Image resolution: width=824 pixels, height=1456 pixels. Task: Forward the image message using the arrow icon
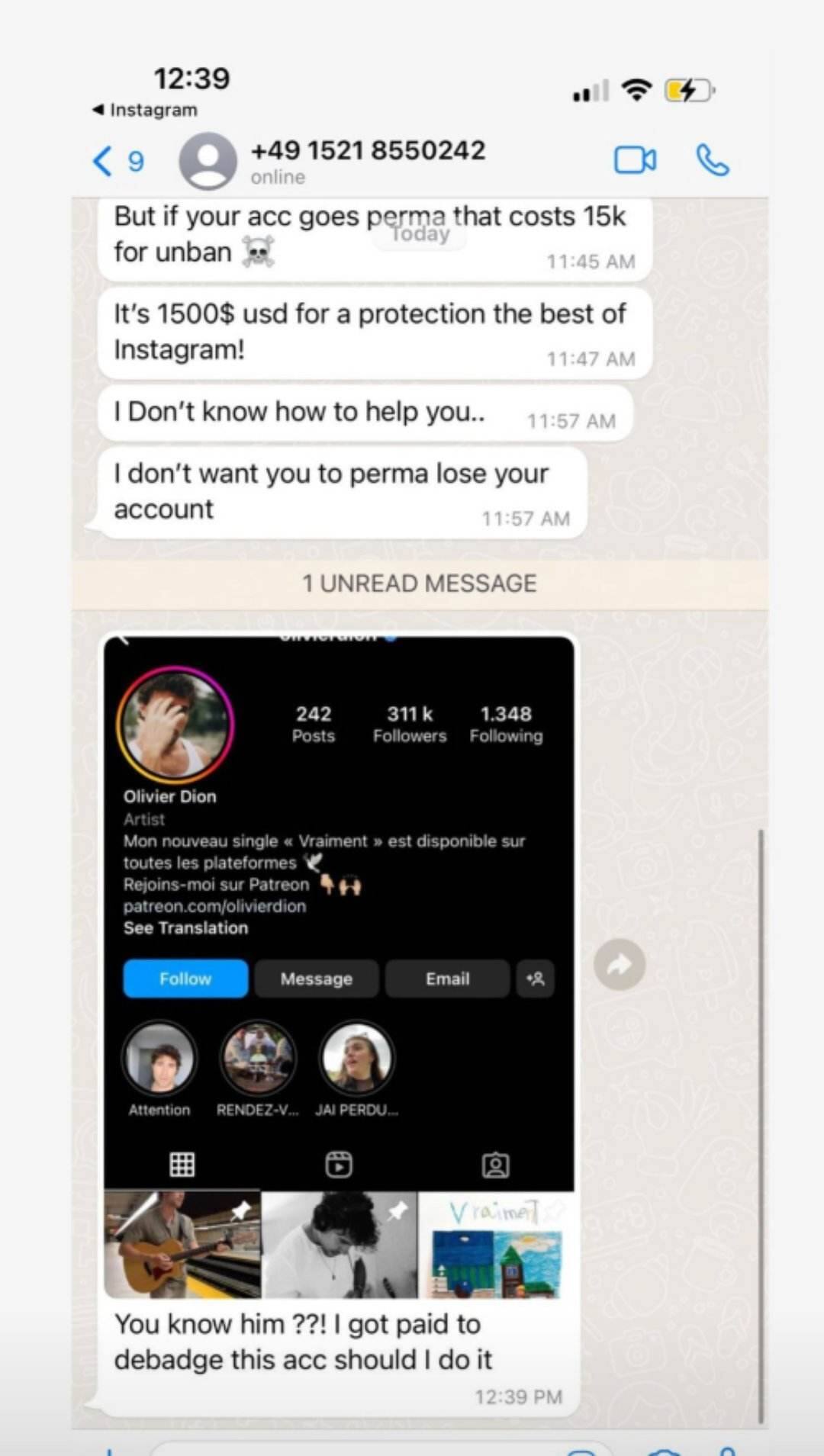[620, 965]
